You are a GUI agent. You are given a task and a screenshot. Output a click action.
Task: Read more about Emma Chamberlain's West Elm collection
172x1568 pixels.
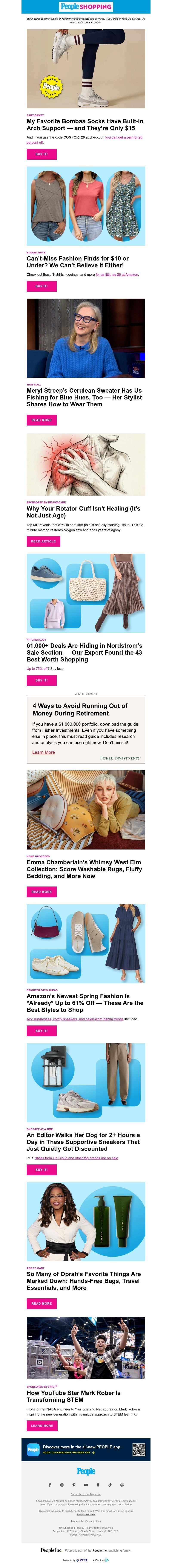click(x=41, y=892)
